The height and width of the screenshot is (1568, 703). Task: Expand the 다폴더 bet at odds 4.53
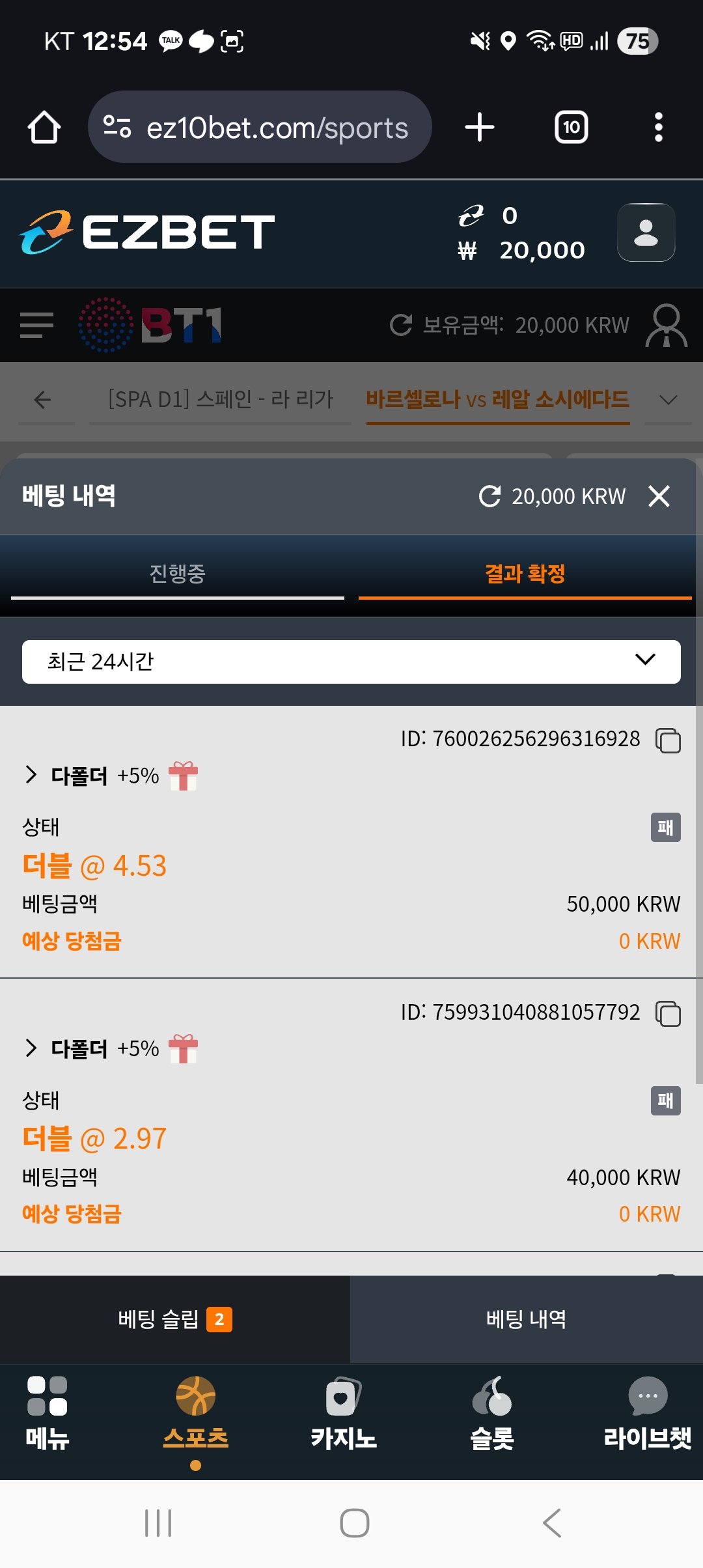click(31, 775)
